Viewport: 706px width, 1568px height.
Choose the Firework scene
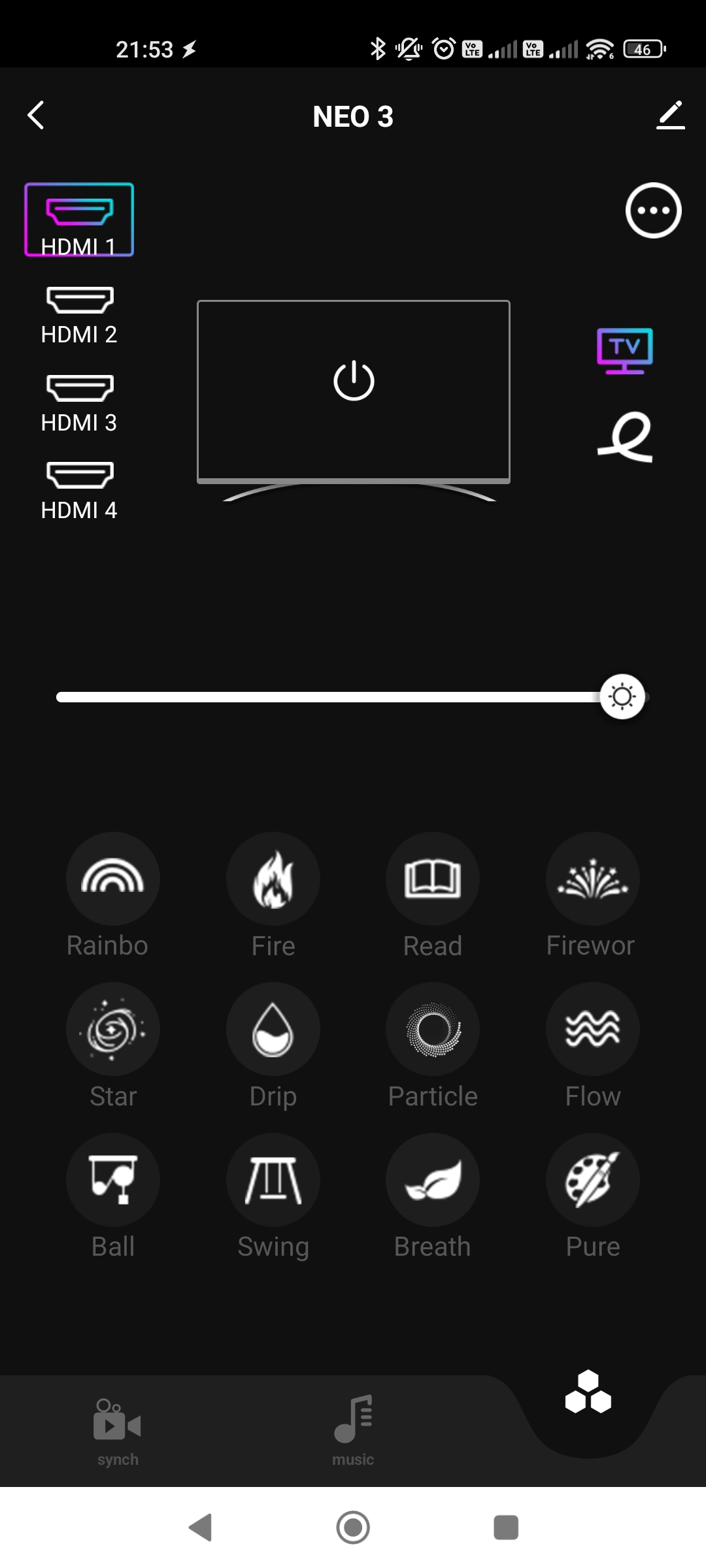(592, 879)
